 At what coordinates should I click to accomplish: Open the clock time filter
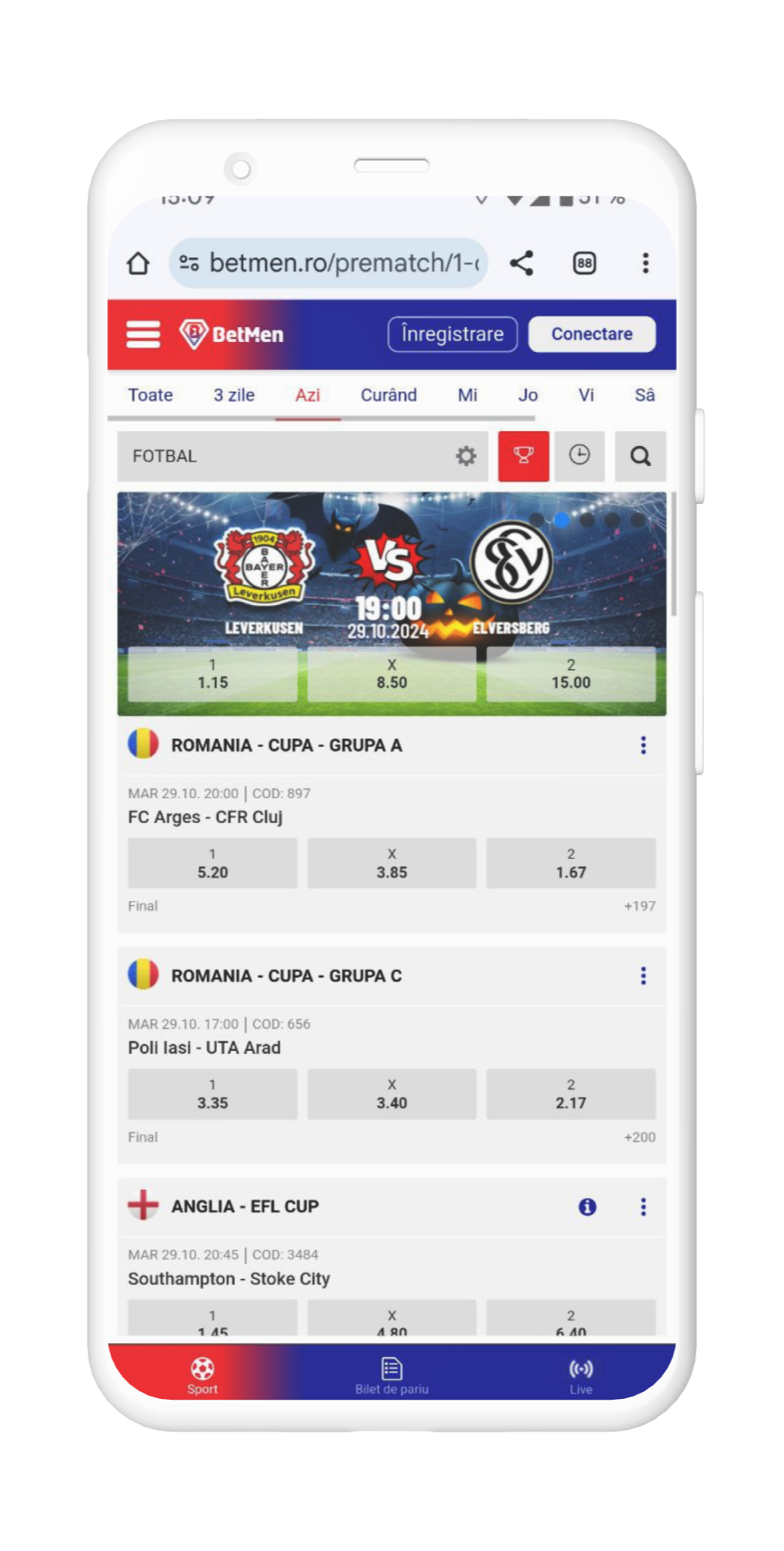click(579, 456)
